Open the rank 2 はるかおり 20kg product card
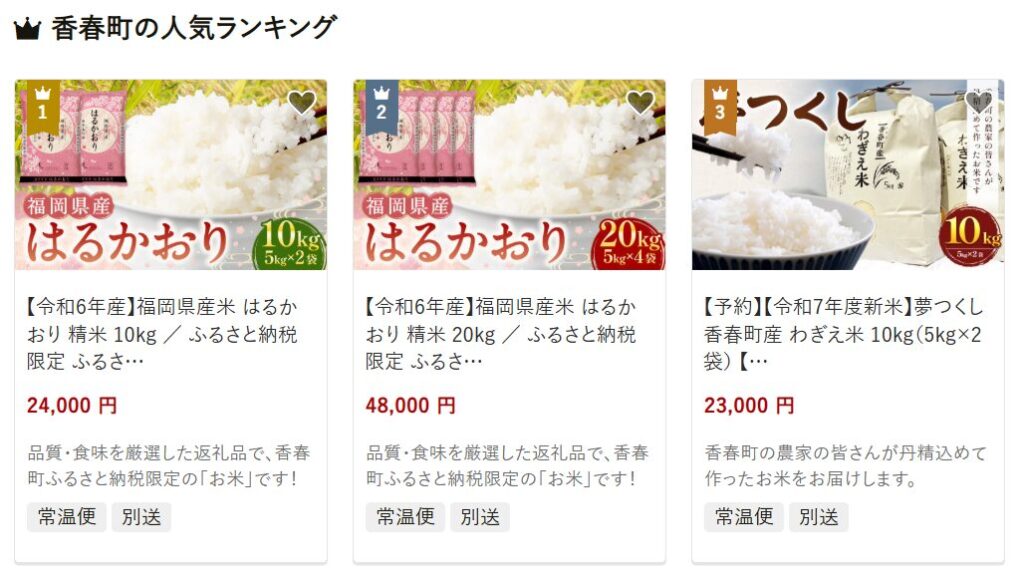Viewport: 1024px width, 577px height. (508, 331)
